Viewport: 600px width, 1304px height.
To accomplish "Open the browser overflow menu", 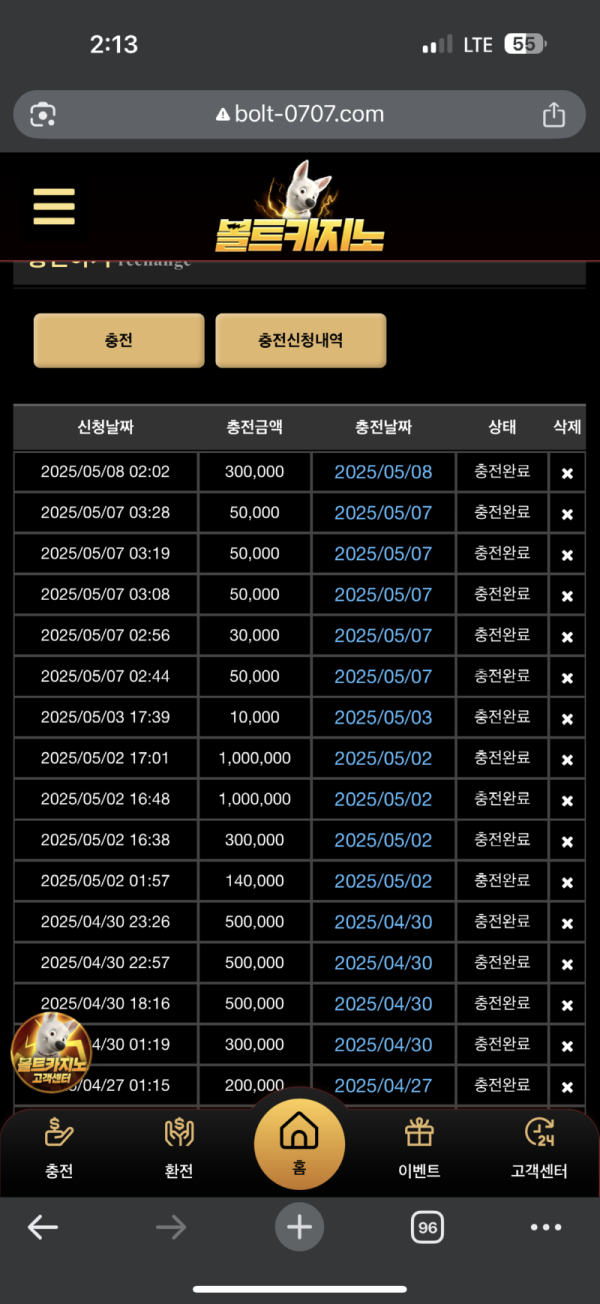I will pos(546,1227).
